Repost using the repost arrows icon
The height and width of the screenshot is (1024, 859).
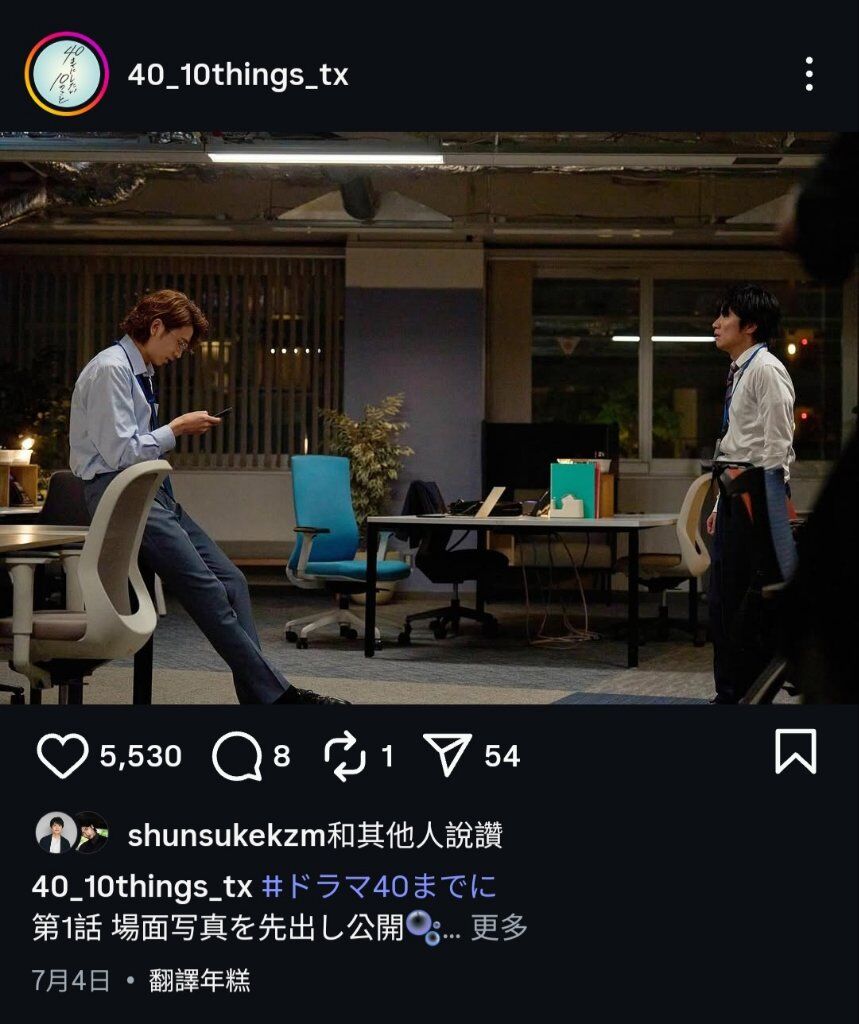tap(345, 756)
